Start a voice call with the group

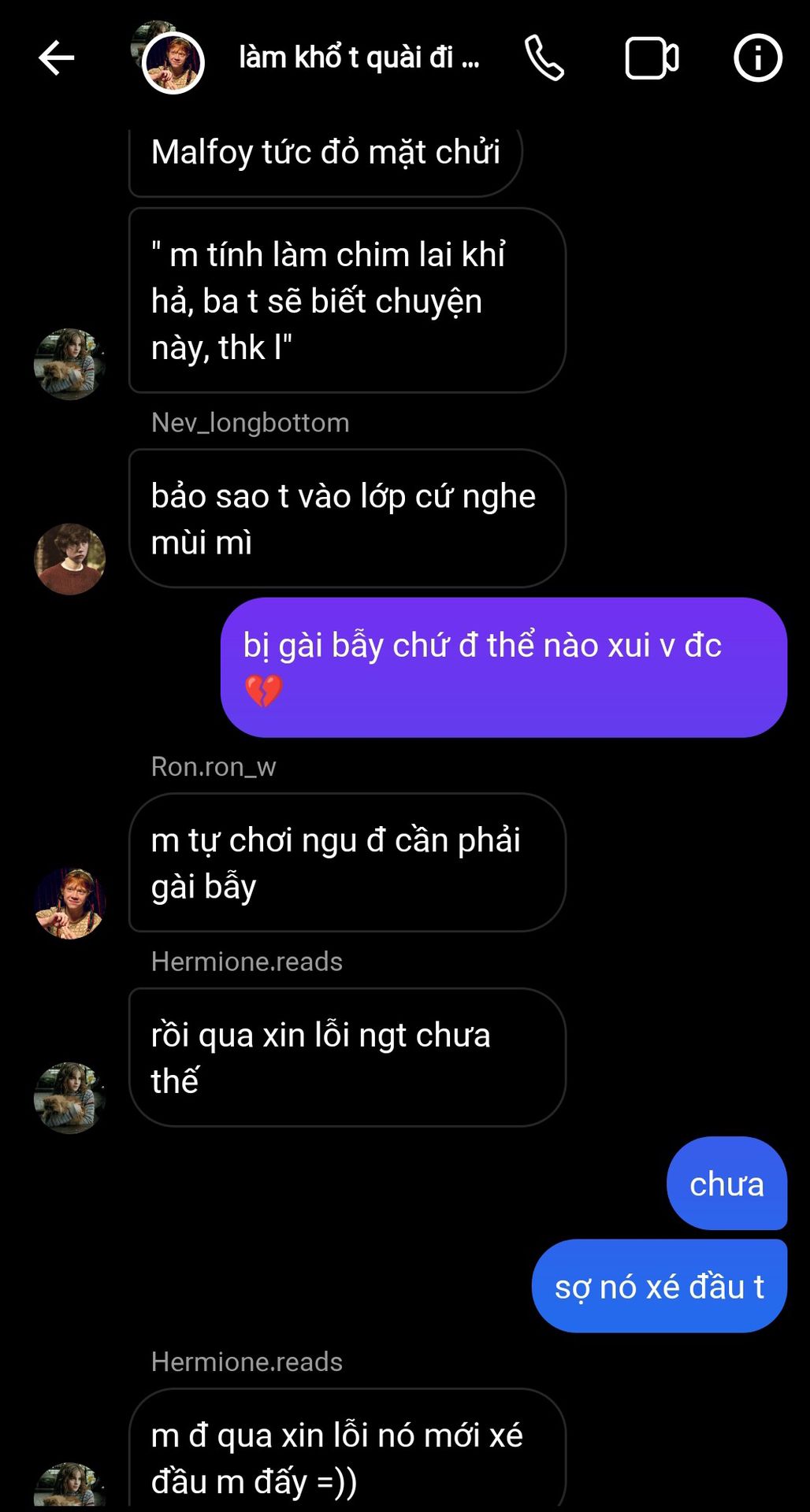coord(544,58)
